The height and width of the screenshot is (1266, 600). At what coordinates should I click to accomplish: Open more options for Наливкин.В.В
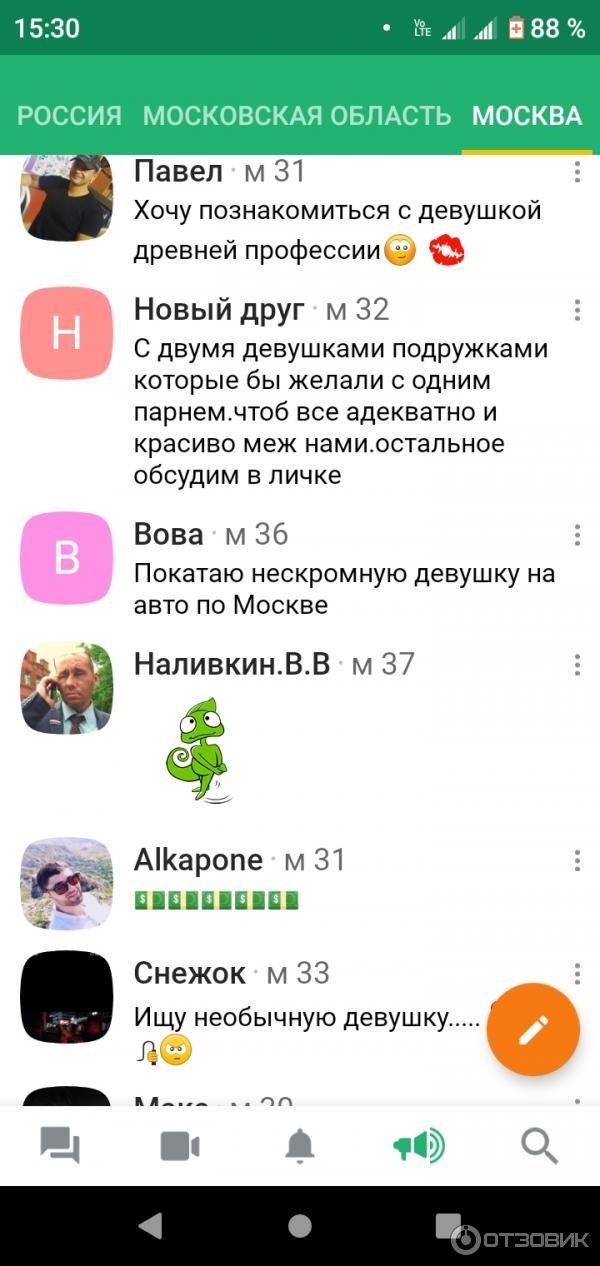pos(577,664)
